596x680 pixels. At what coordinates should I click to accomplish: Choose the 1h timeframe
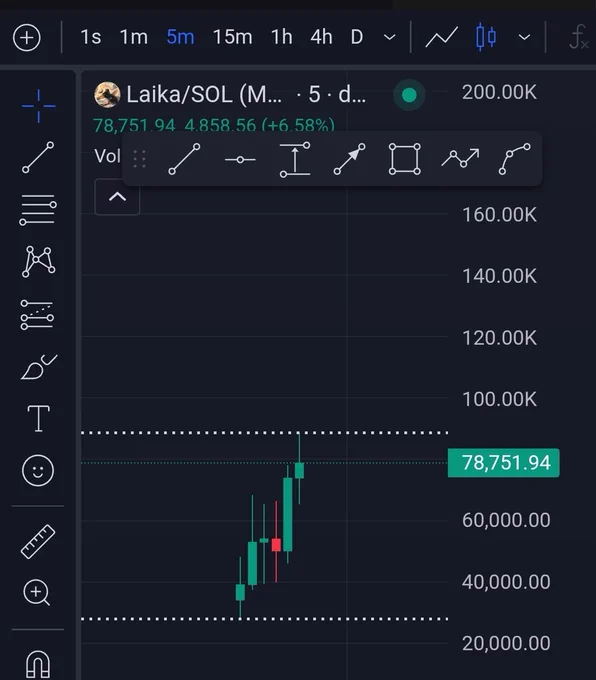pyautogui.click(x=282, y=37)
